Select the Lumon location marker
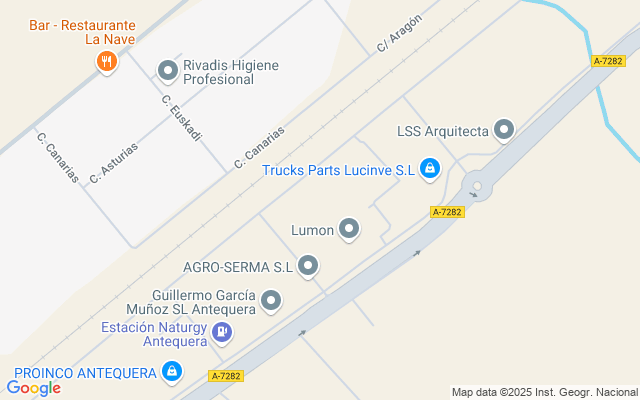 pos(349,230)
